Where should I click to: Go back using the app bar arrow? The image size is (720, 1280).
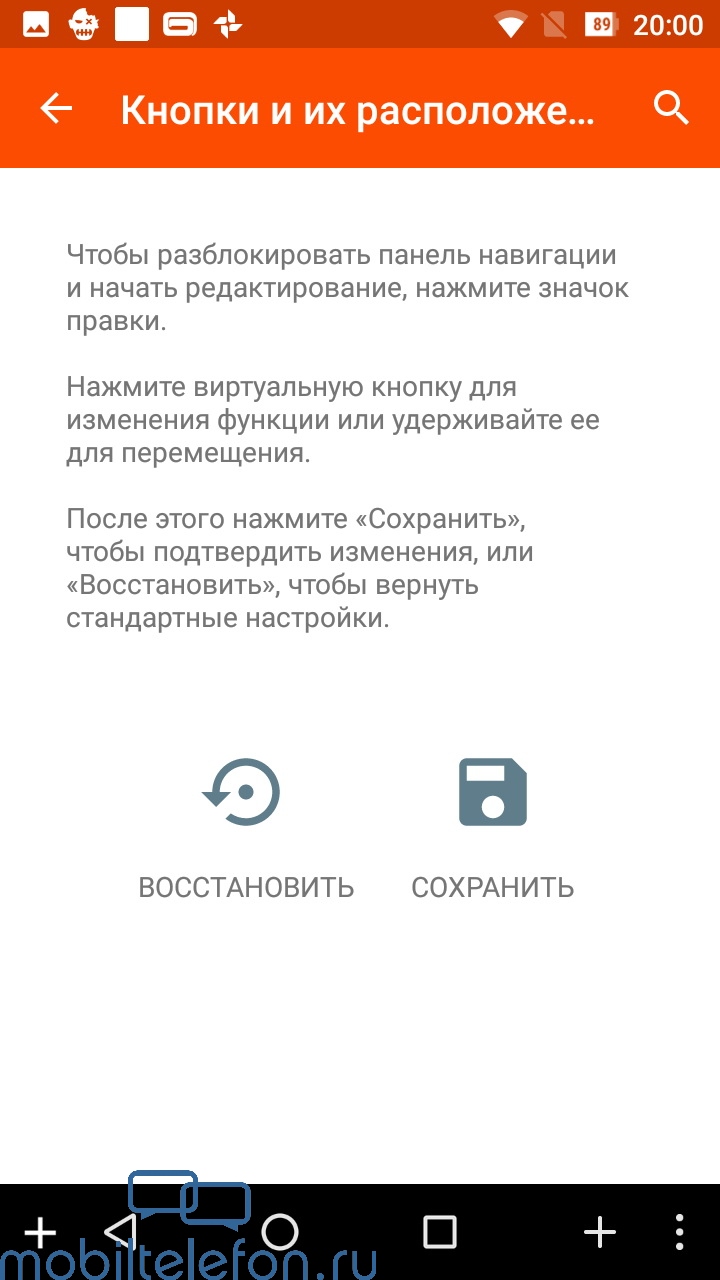click(x=57, y=109)
